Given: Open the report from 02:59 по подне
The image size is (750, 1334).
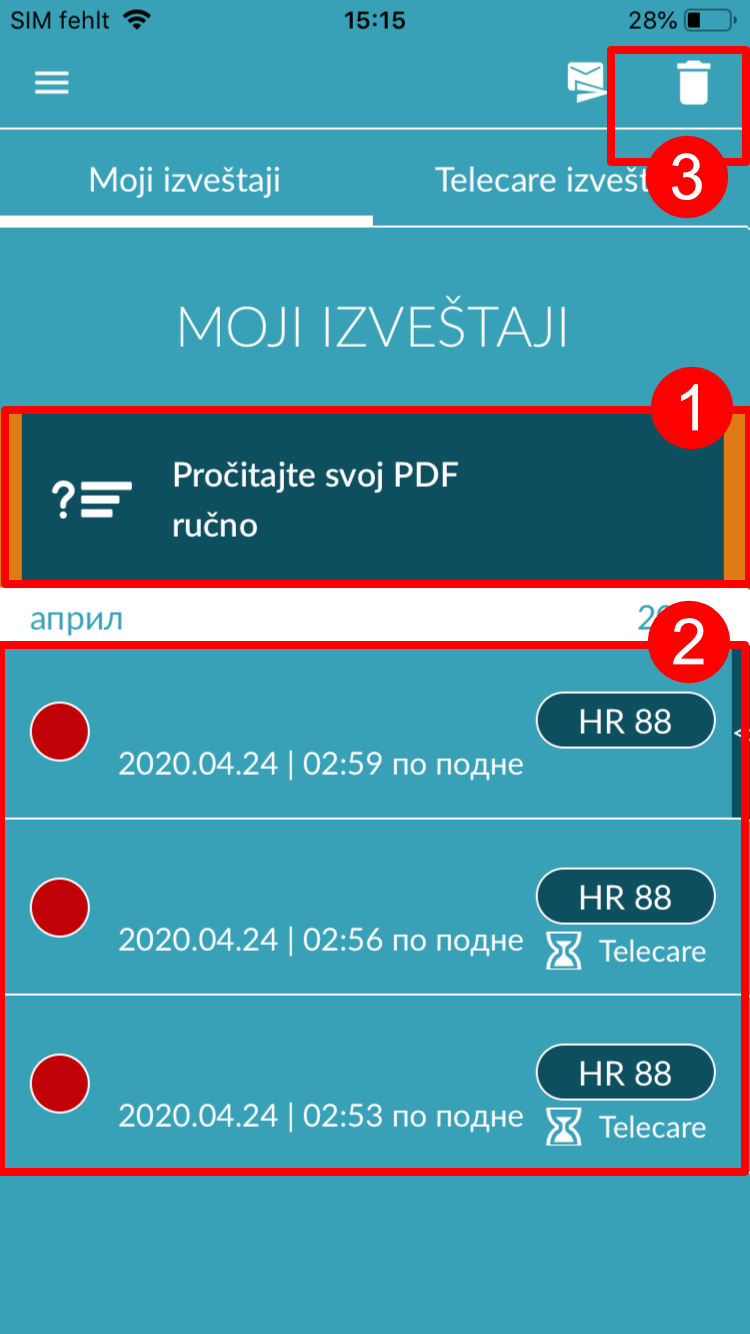Looking at the screenshot, I should pos(370,732).
